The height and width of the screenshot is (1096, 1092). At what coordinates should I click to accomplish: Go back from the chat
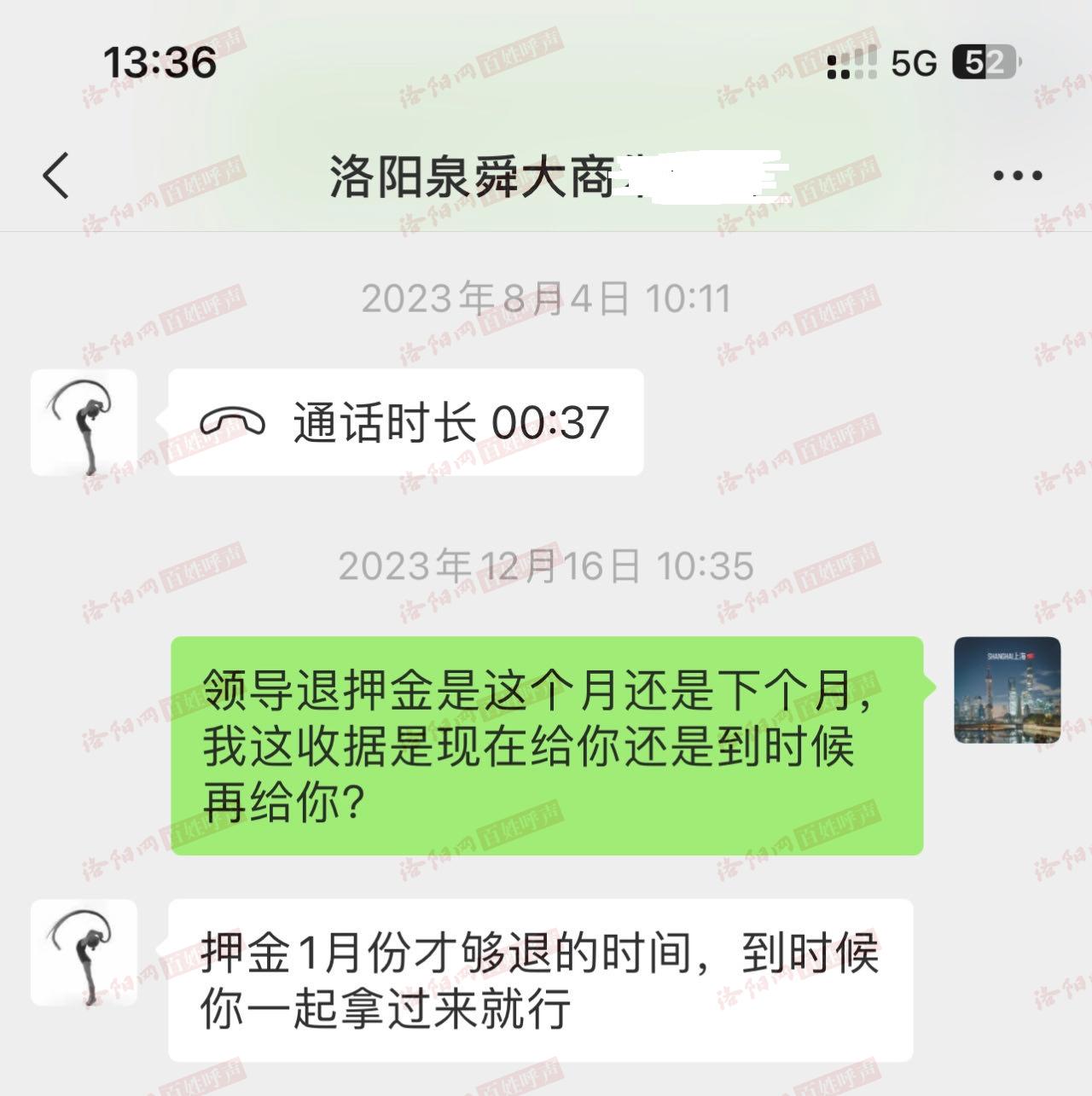(56, 177)
